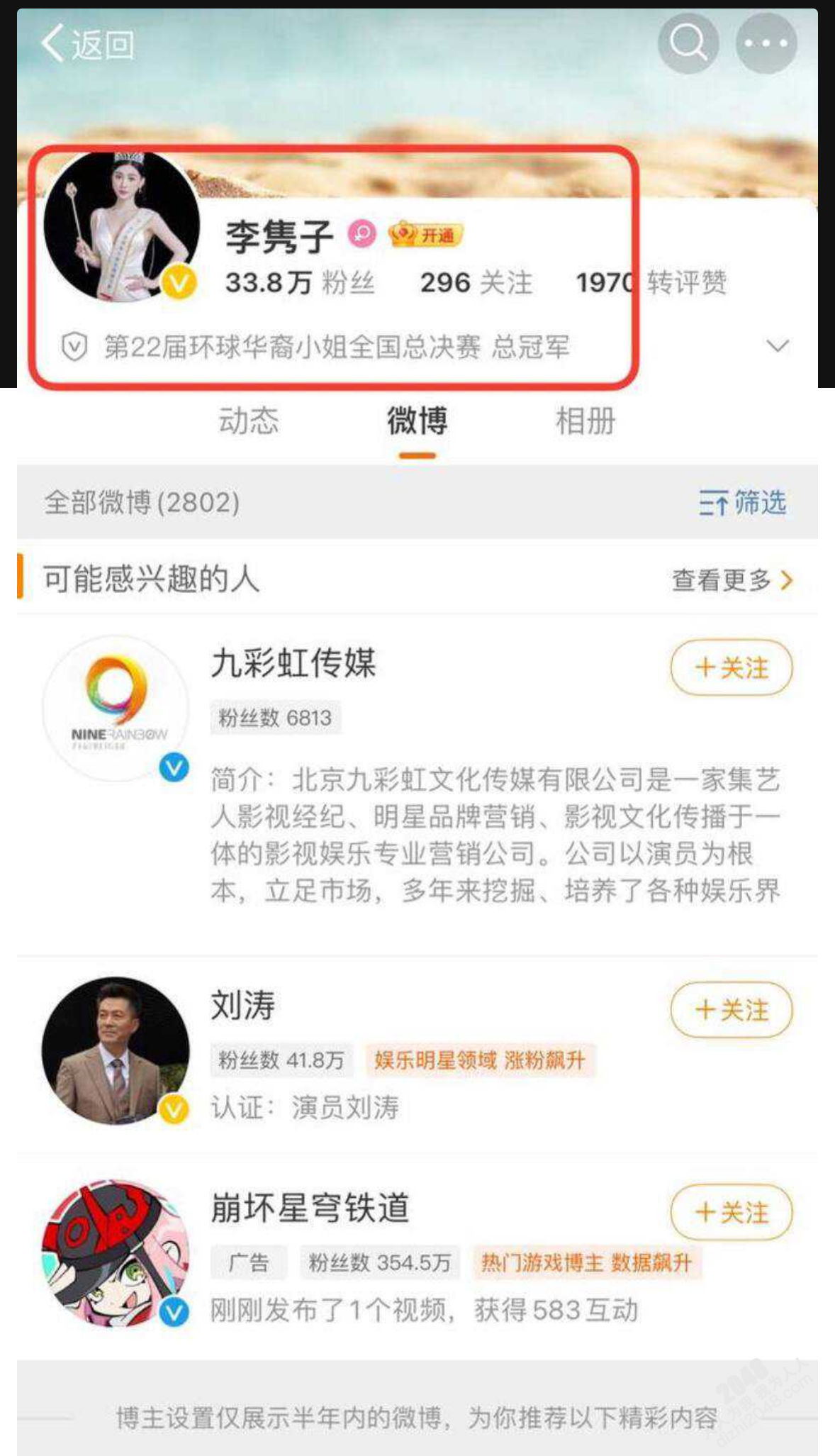The width and height of the screenshot is (835, 1456).
Task: Open the 刘涛 profile
Action: click(243, 1005)
